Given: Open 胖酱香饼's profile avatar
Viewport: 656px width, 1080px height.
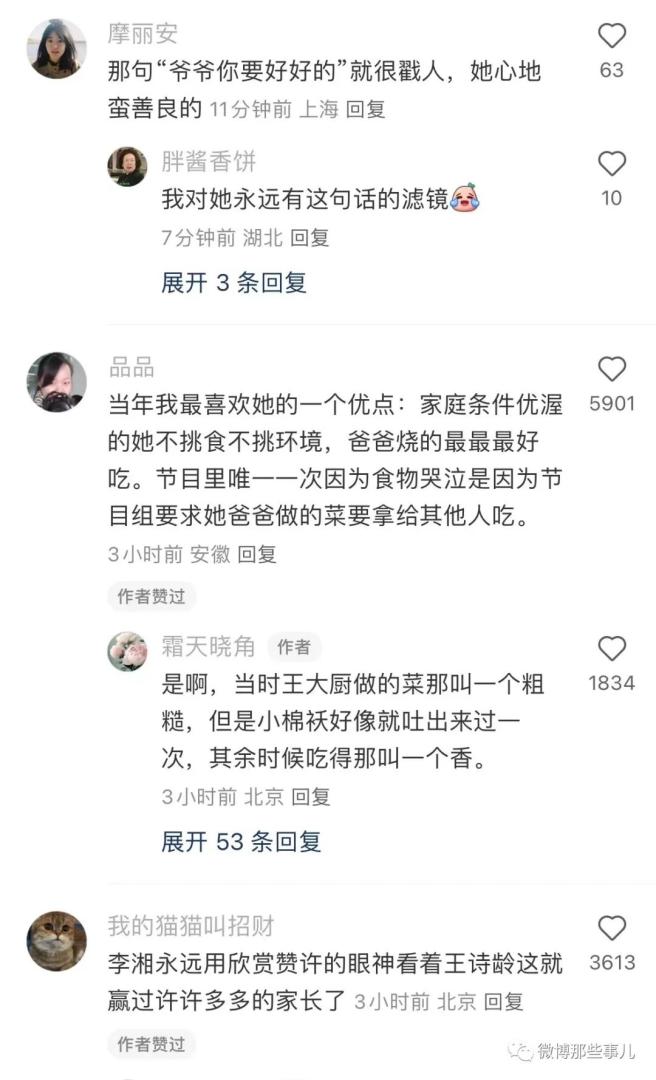Looking at the screenshot, I should tap(127, 166).
